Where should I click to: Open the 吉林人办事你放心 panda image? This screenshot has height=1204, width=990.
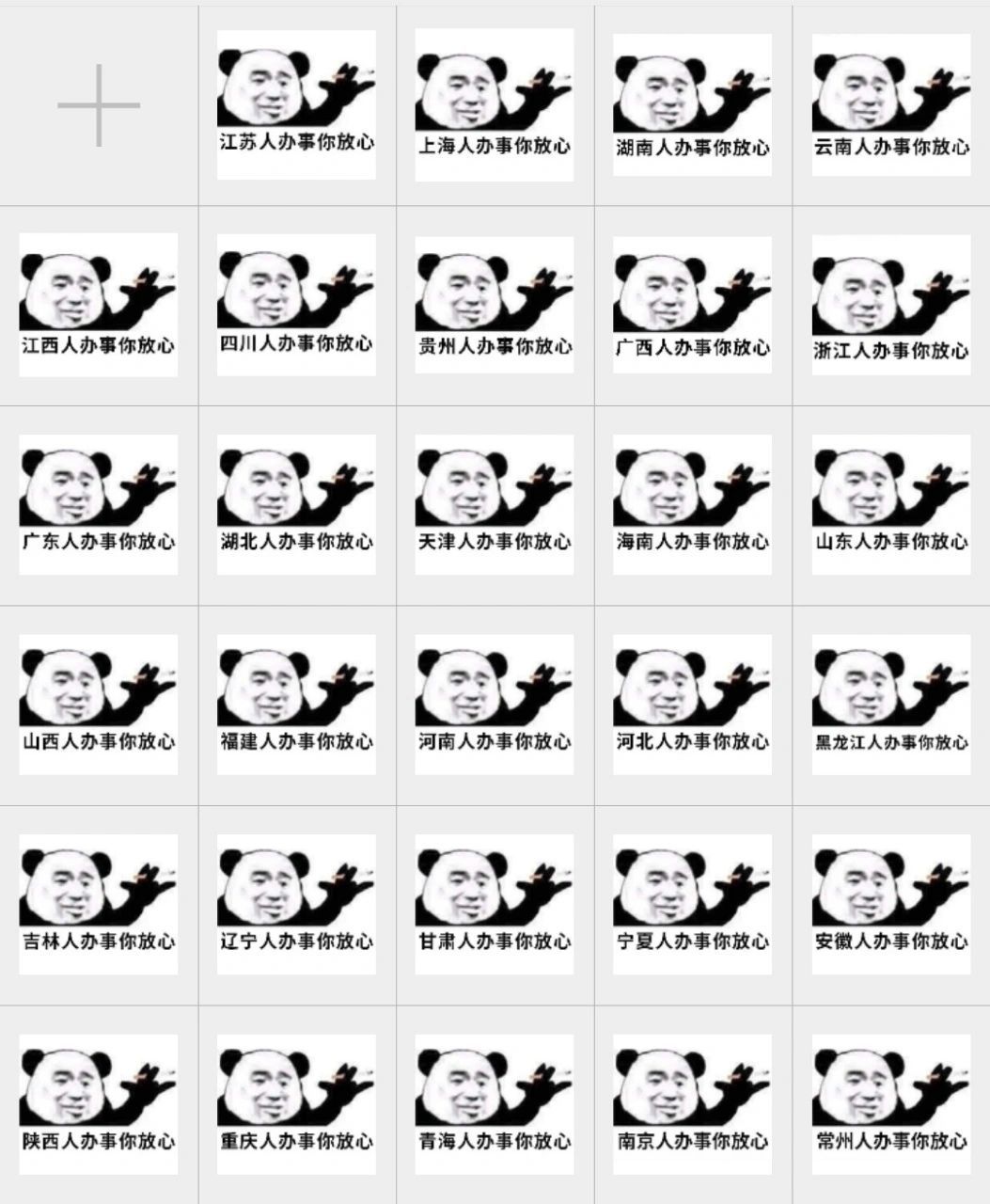(x=99, y=903)
